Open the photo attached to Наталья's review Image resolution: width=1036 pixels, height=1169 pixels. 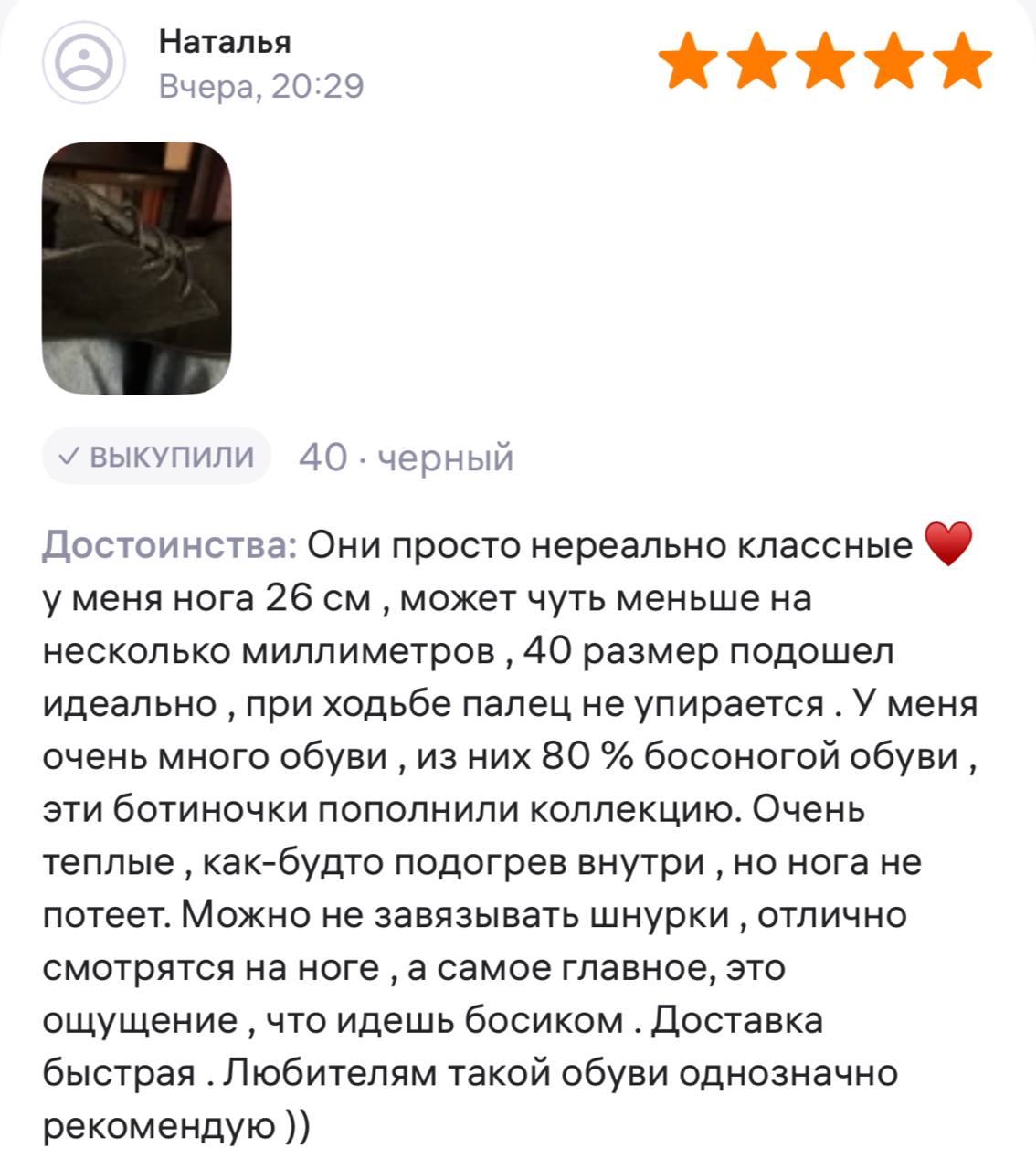pos(137,269)
